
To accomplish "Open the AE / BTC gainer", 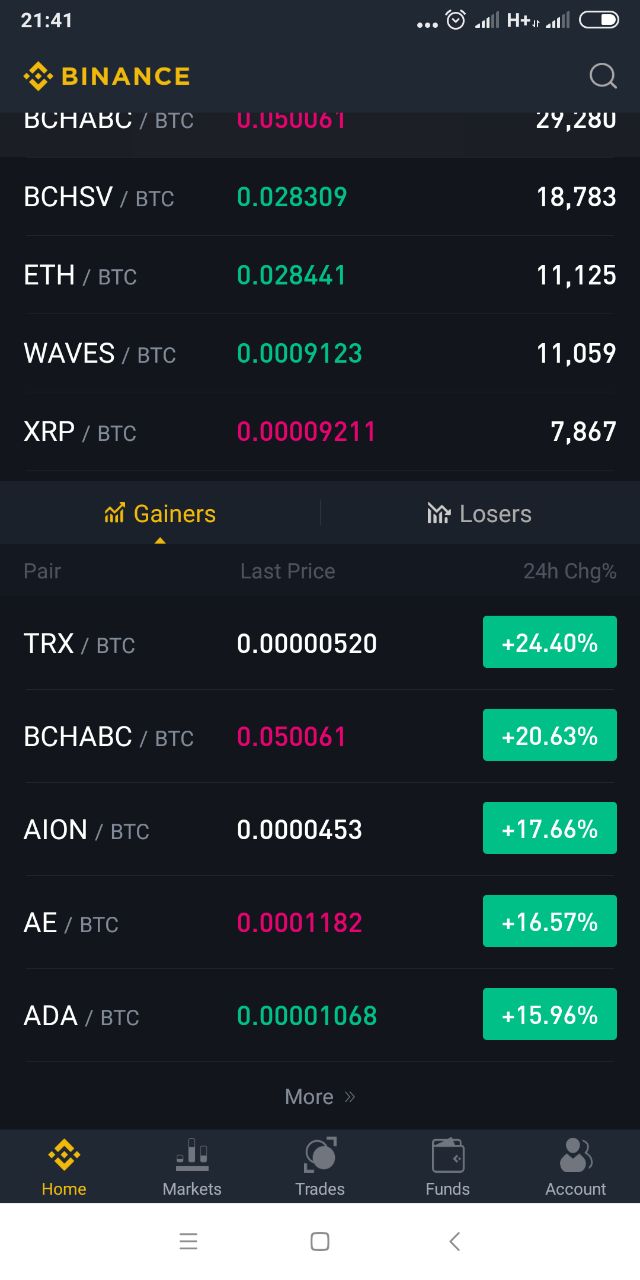I will [320, 922].
